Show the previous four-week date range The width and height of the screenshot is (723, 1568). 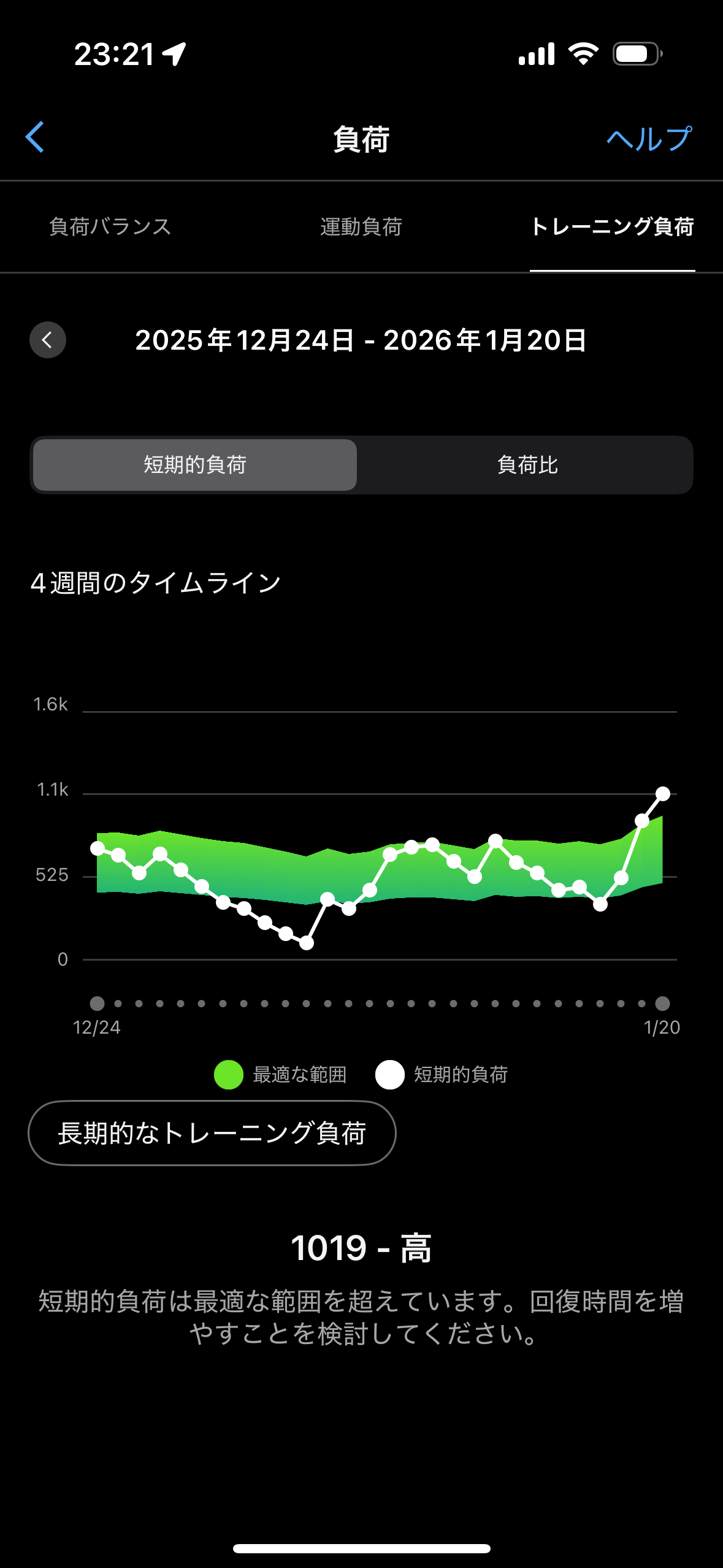pos(48,340)
